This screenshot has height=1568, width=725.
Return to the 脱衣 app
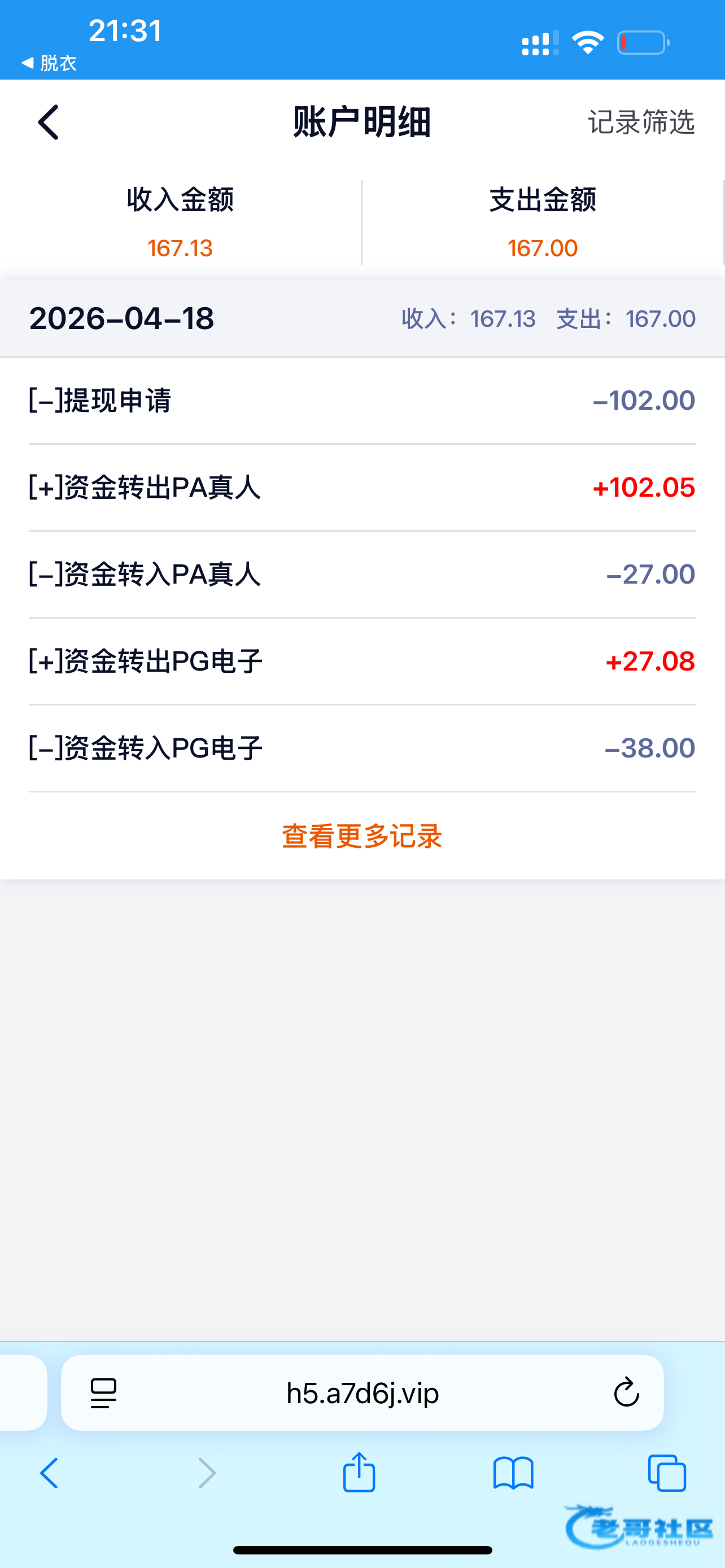tap(49, 63)
